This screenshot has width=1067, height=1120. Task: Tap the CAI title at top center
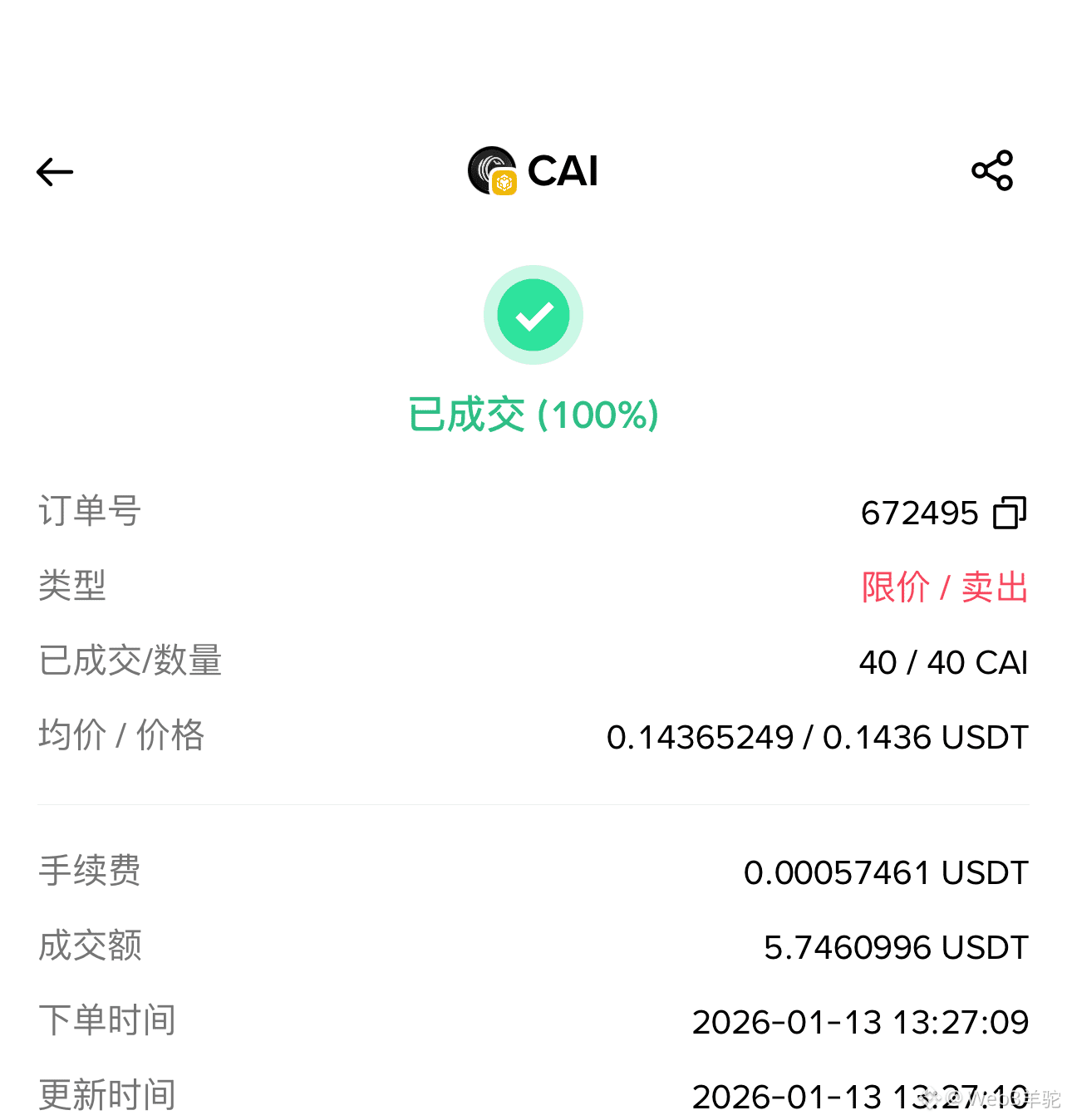tap(563, 171)
